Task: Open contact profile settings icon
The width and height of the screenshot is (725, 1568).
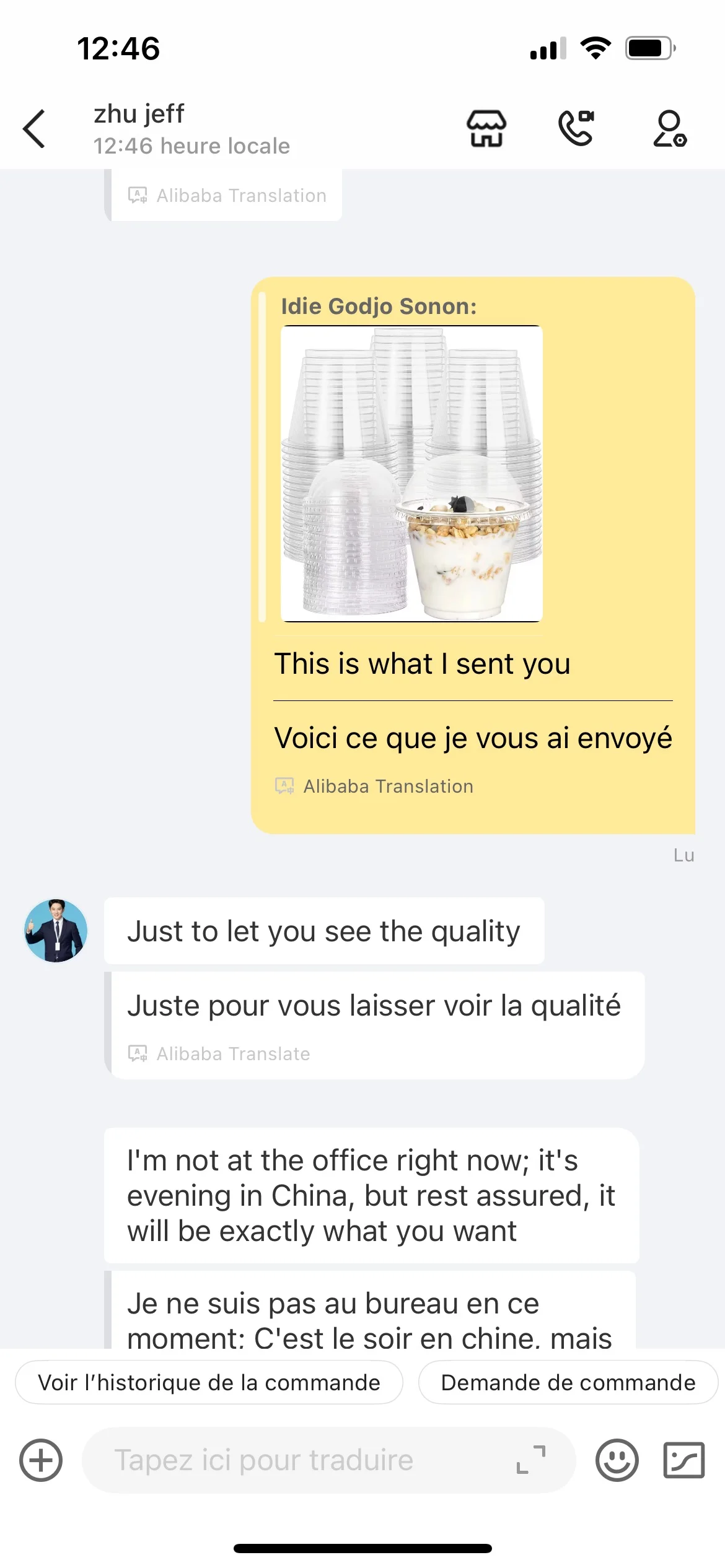Action: (669, 129)
